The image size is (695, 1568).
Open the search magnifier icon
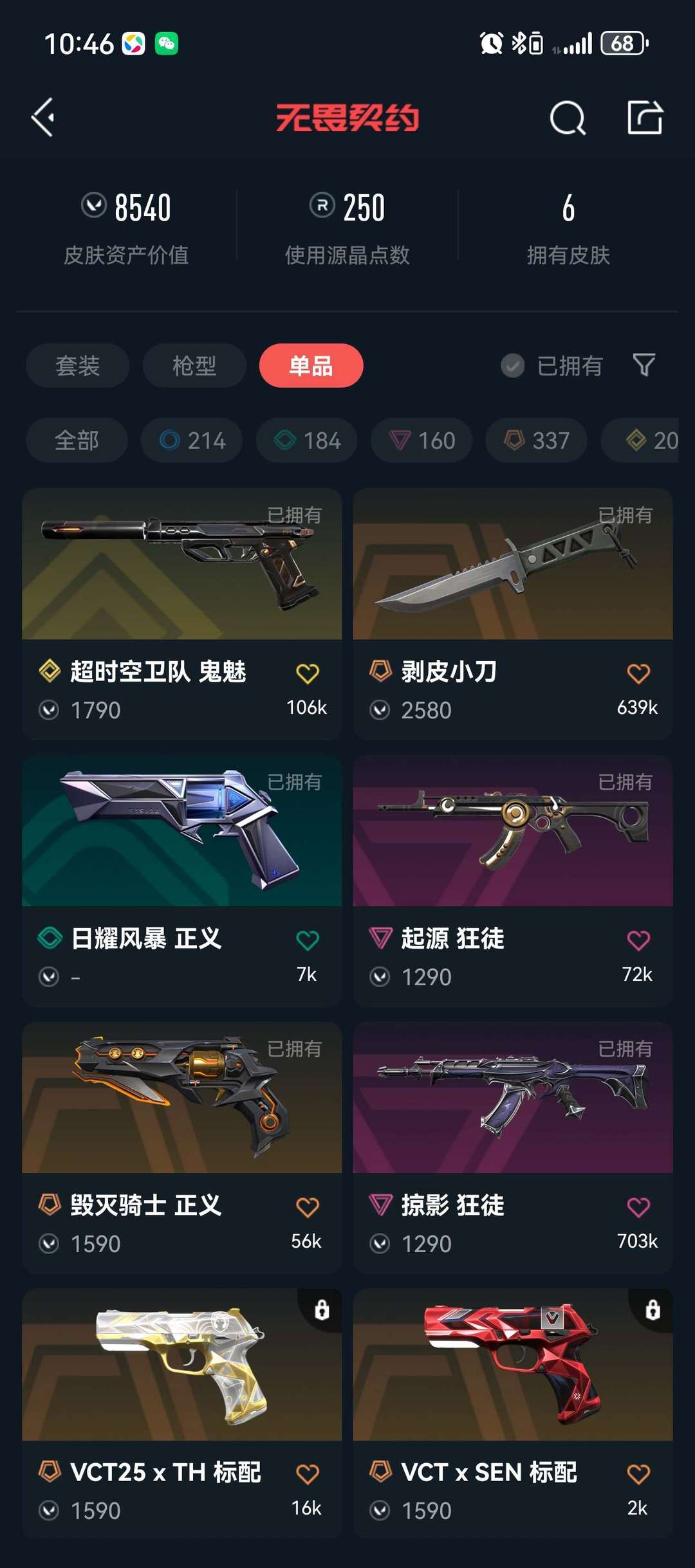568,118
